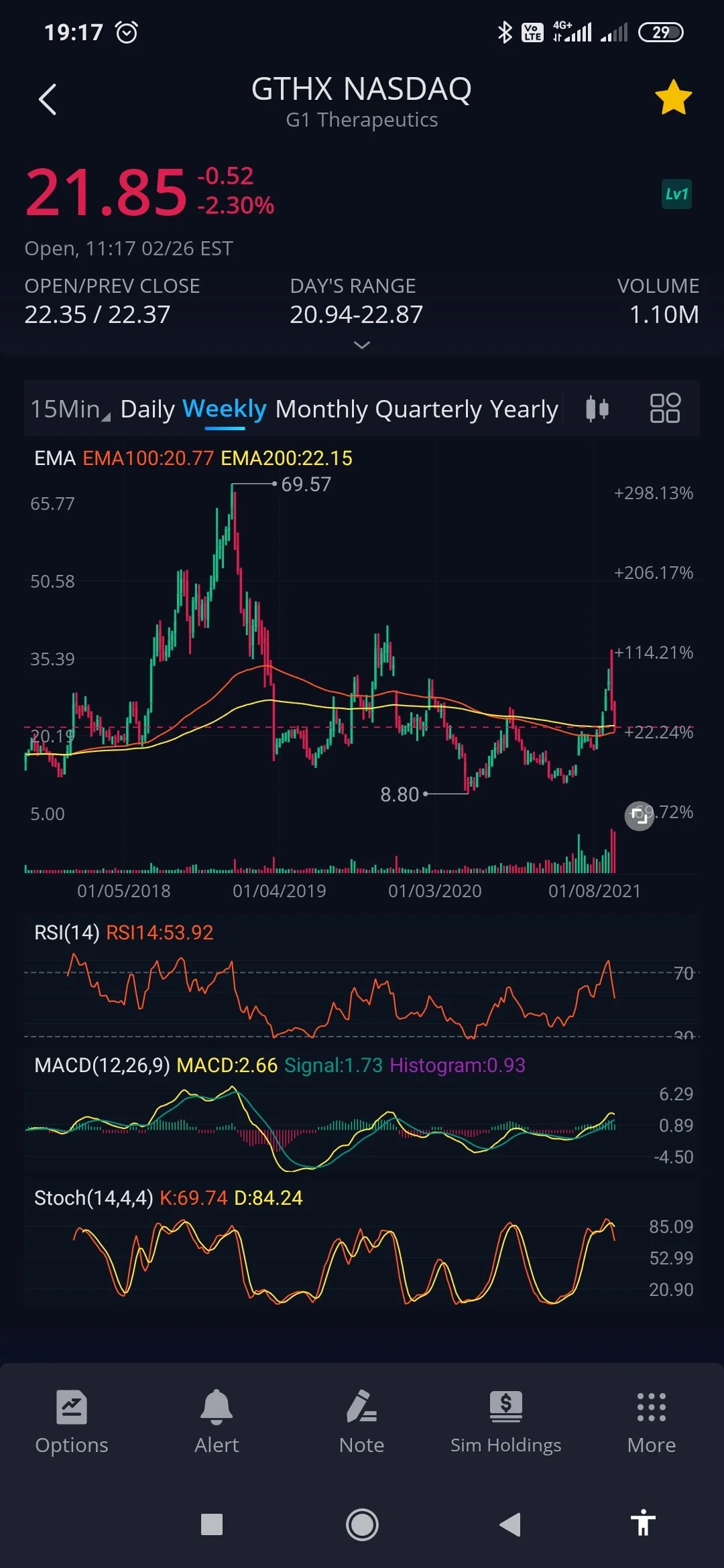
Task: Add a Note for this stock
Action: (x=362, y=1421)
